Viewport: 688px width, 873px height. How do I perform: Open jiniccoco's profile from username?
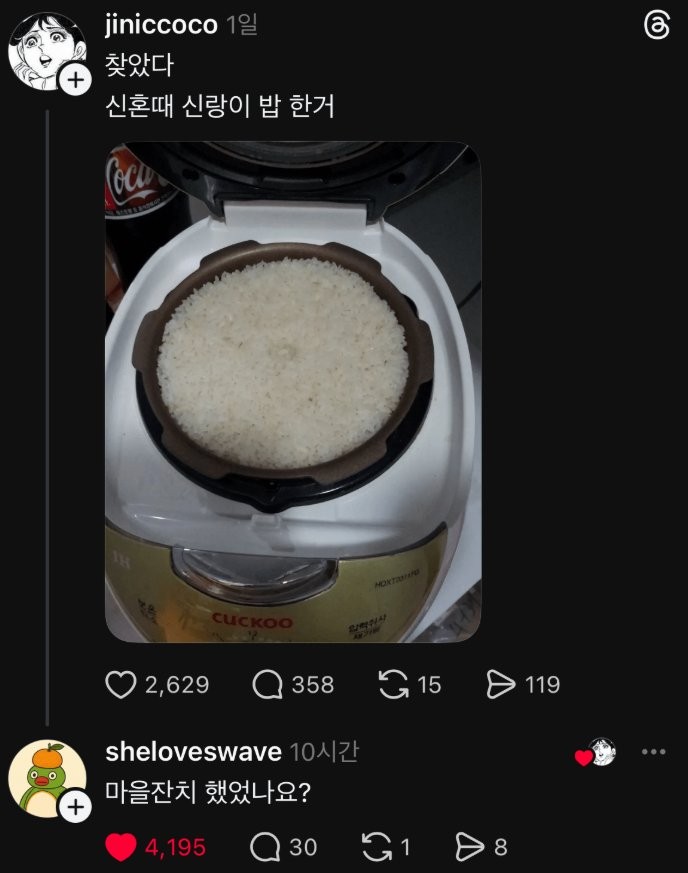[x=161, y=26]
